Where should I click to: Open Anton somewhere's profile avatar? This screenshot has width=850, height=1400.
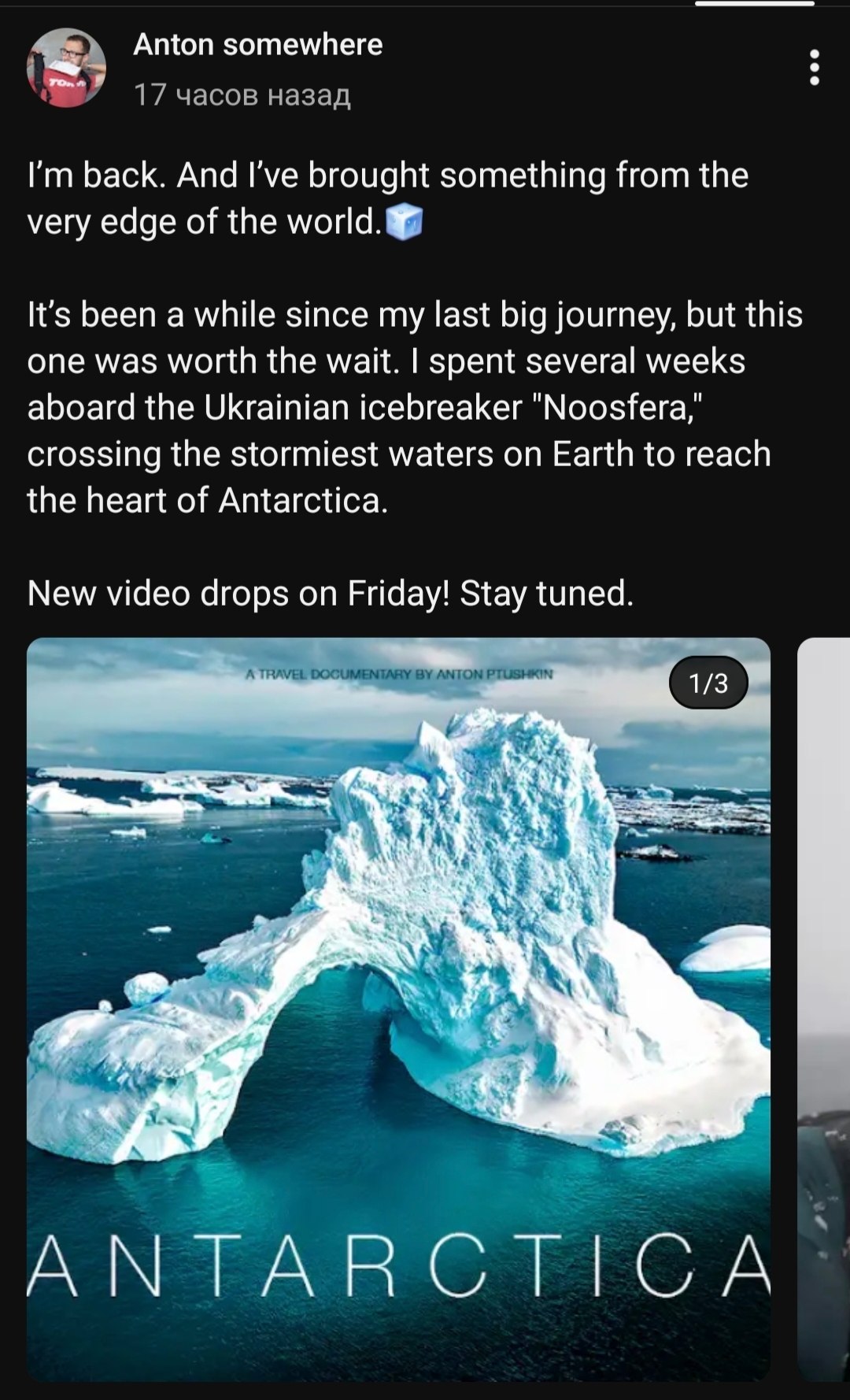(x=66, y=68)
